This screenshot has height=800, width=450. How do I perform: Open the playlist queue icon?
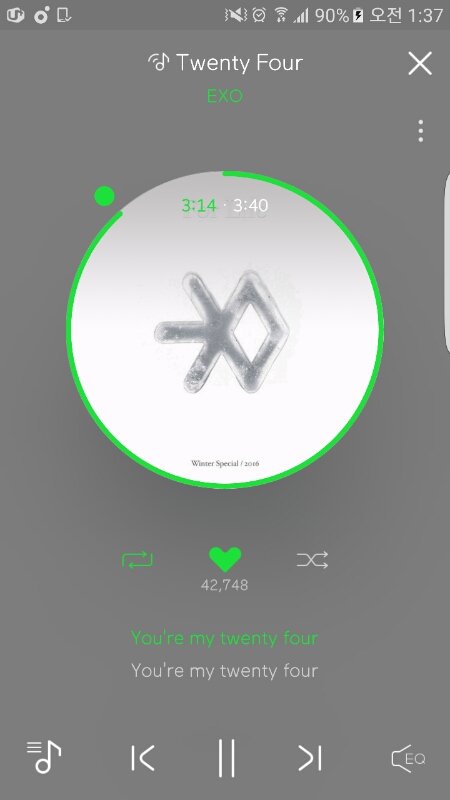point(44,757)
